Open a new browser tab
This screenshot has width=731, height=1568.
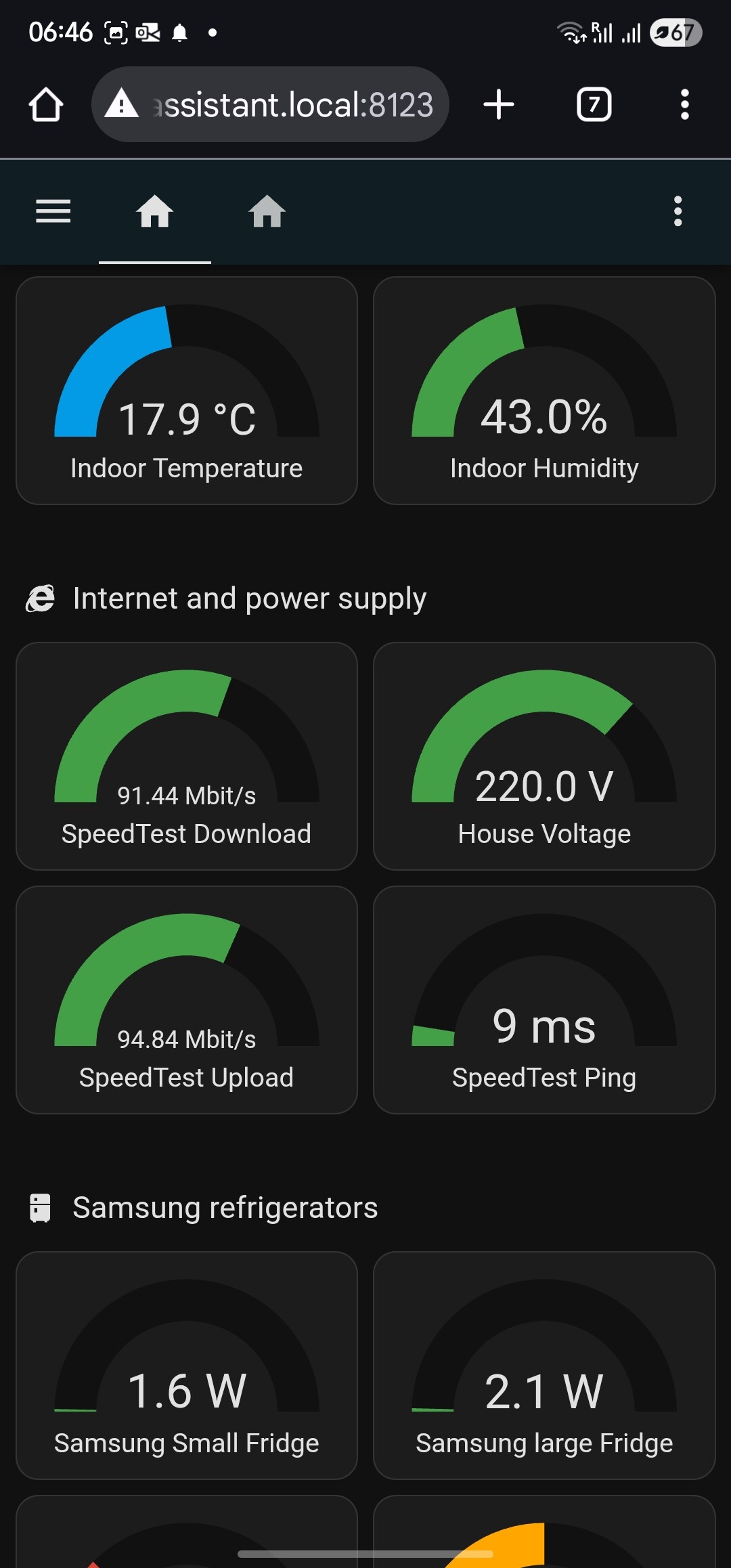click(499, 105)
